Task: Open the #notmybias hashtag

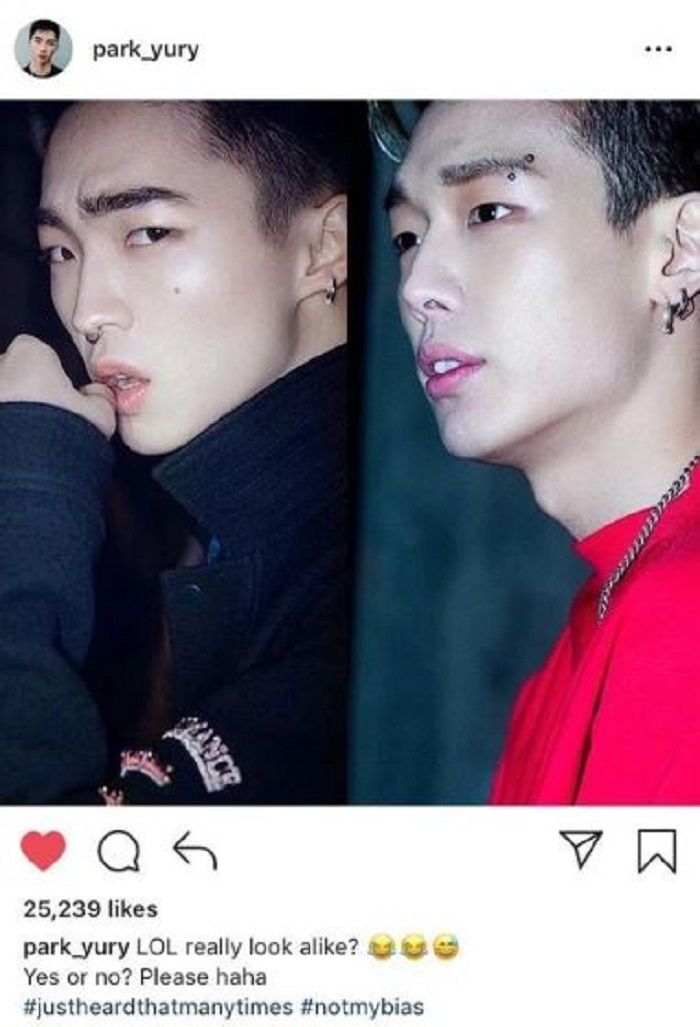Action: [x=360, y=1006]
